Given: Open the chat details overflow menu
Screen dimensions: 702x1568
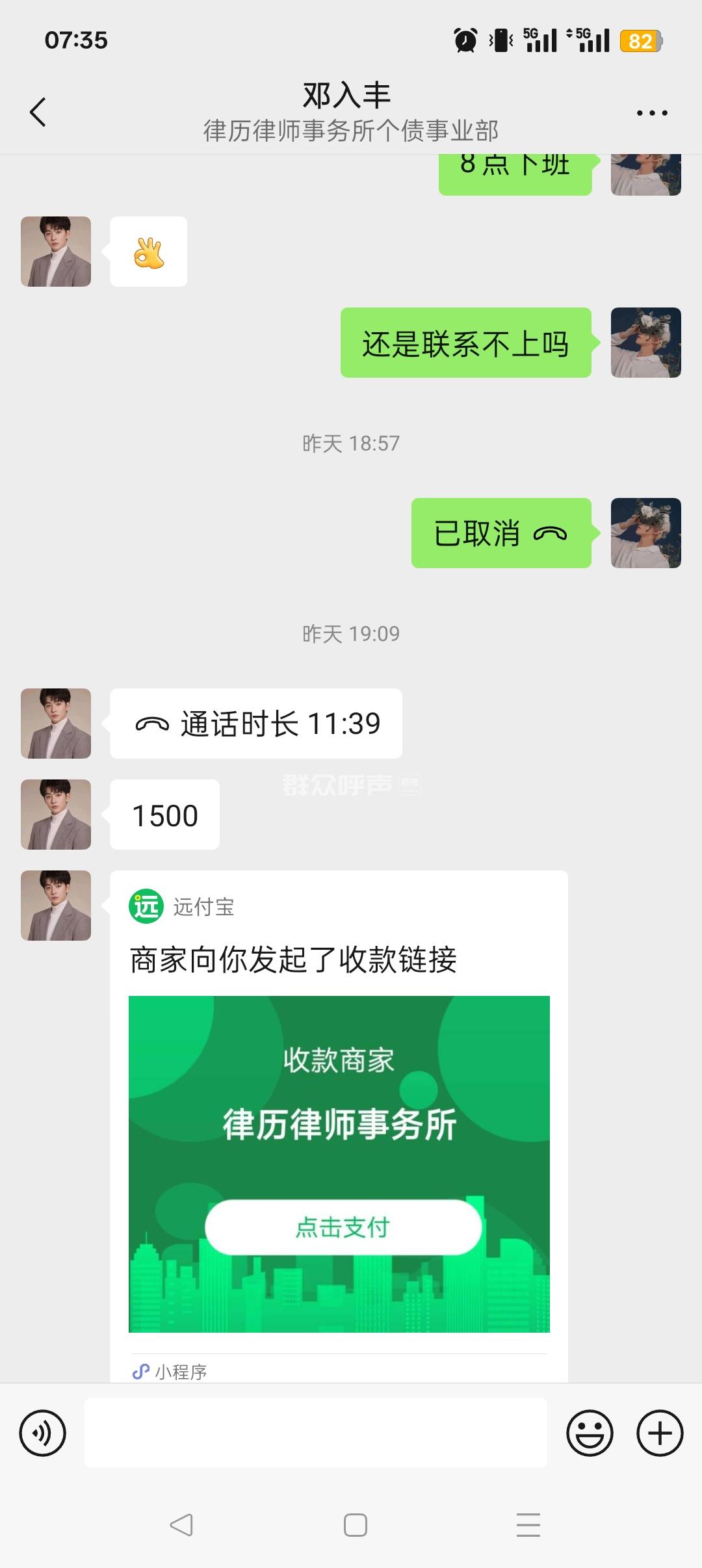Looking at the screenshot, I should point(651,113).
